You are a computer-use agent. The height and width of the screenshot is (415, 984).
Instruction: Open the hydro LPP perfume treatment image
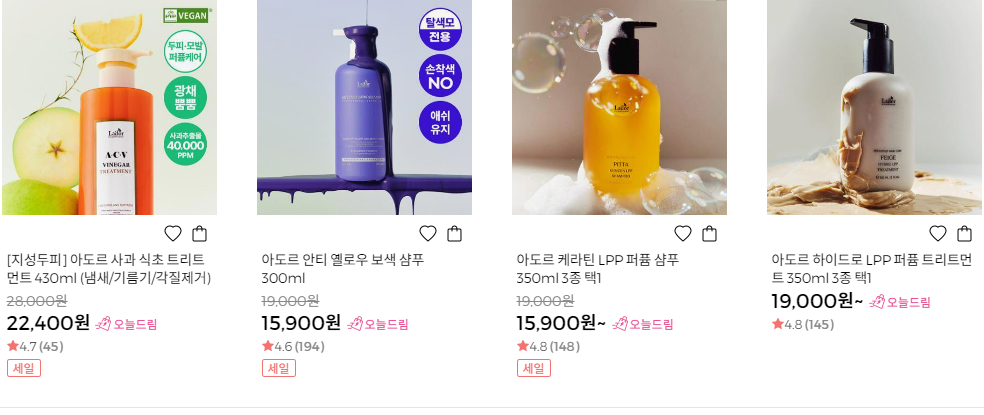click(x=874, y=107)
